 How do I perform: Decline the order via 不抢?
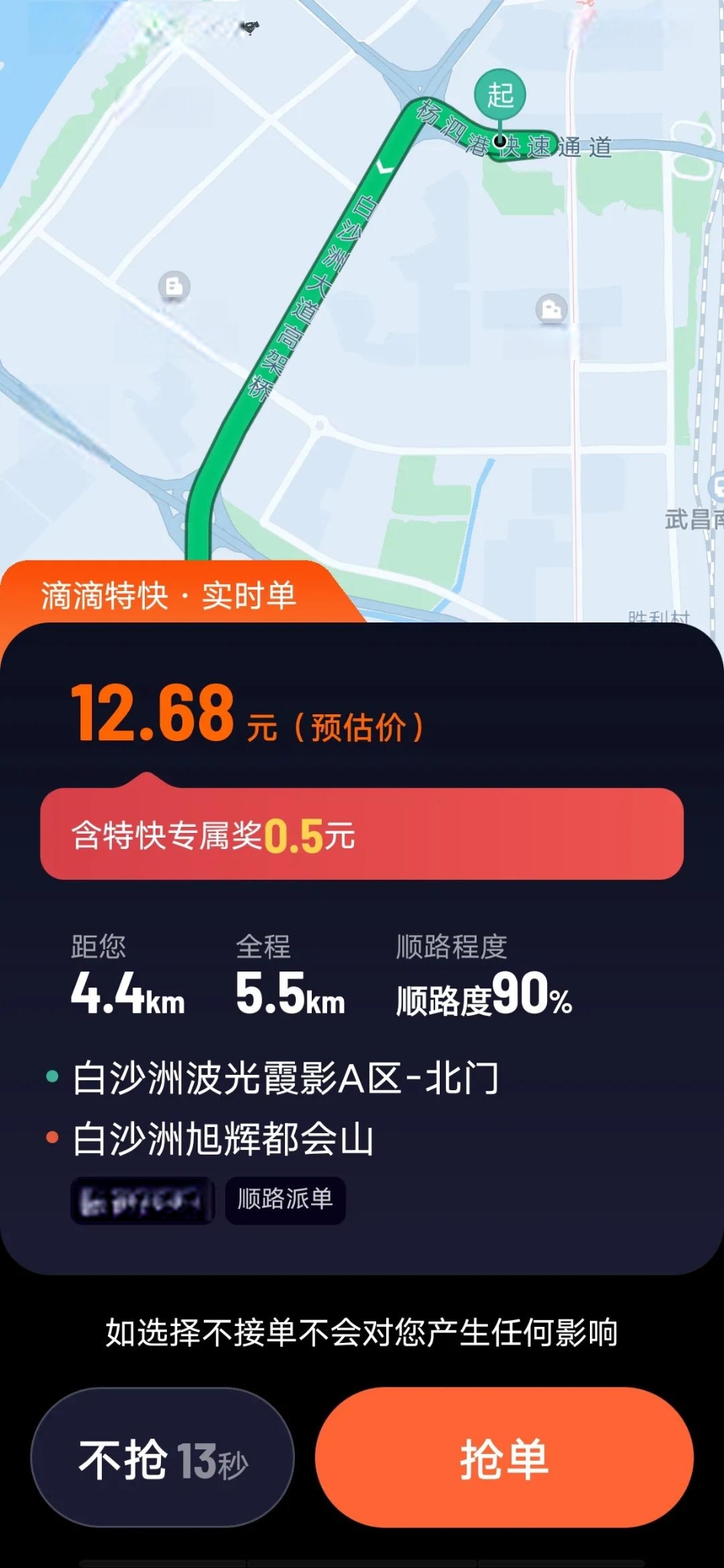tap(162, 1459)
